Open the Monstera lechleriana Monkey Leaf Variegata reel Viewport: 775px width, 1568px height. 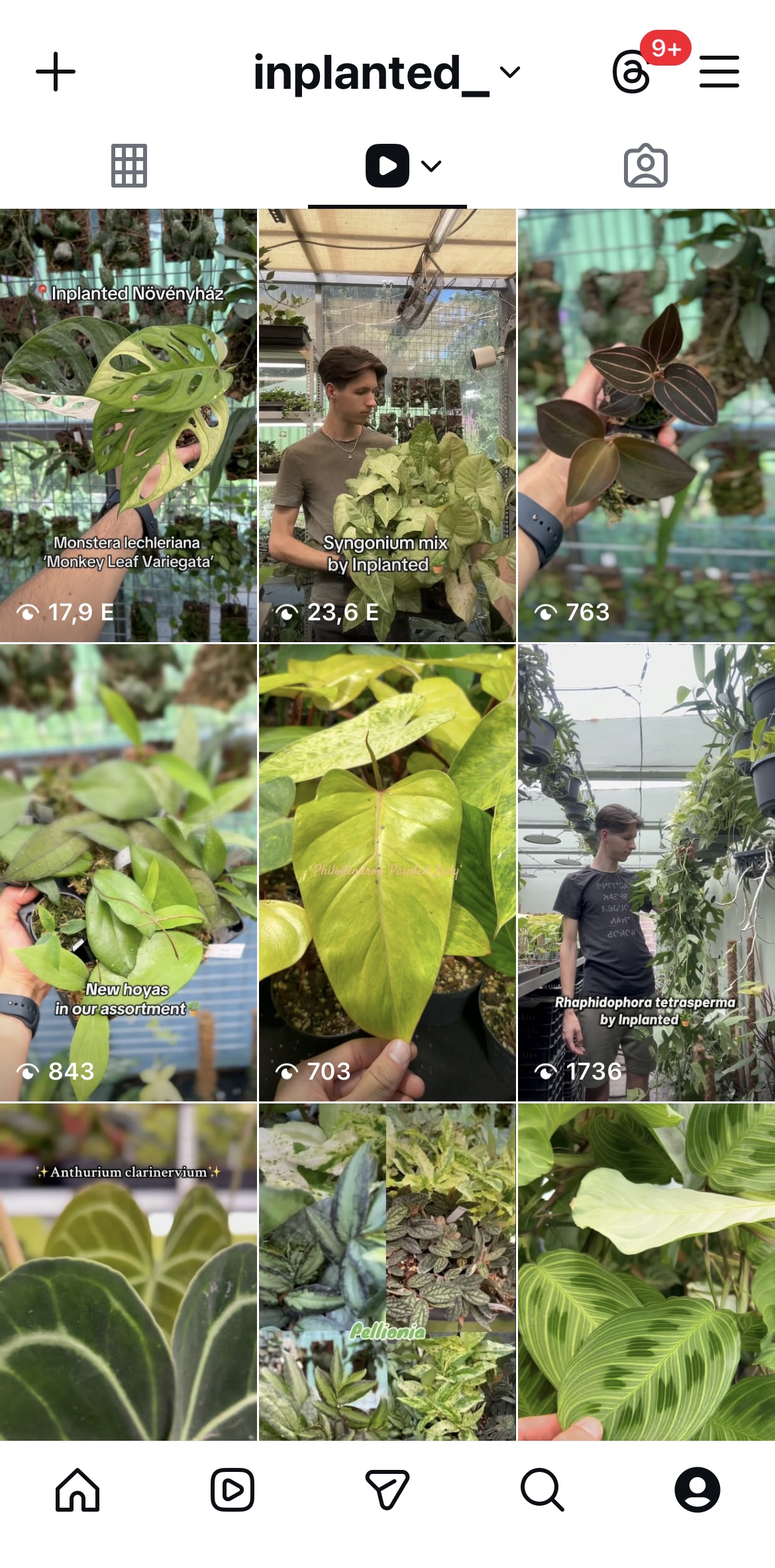click(129, 425)
